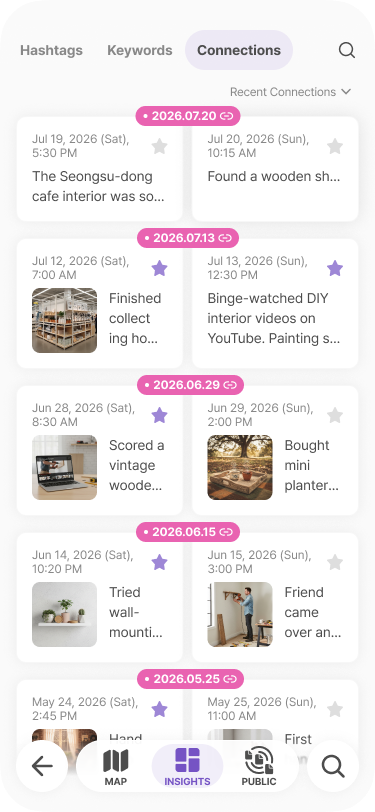Image resolution: width=375 pixels, height=812 pixels.
Task: Star the Bought mini planter entry
Action: [335, 415]
